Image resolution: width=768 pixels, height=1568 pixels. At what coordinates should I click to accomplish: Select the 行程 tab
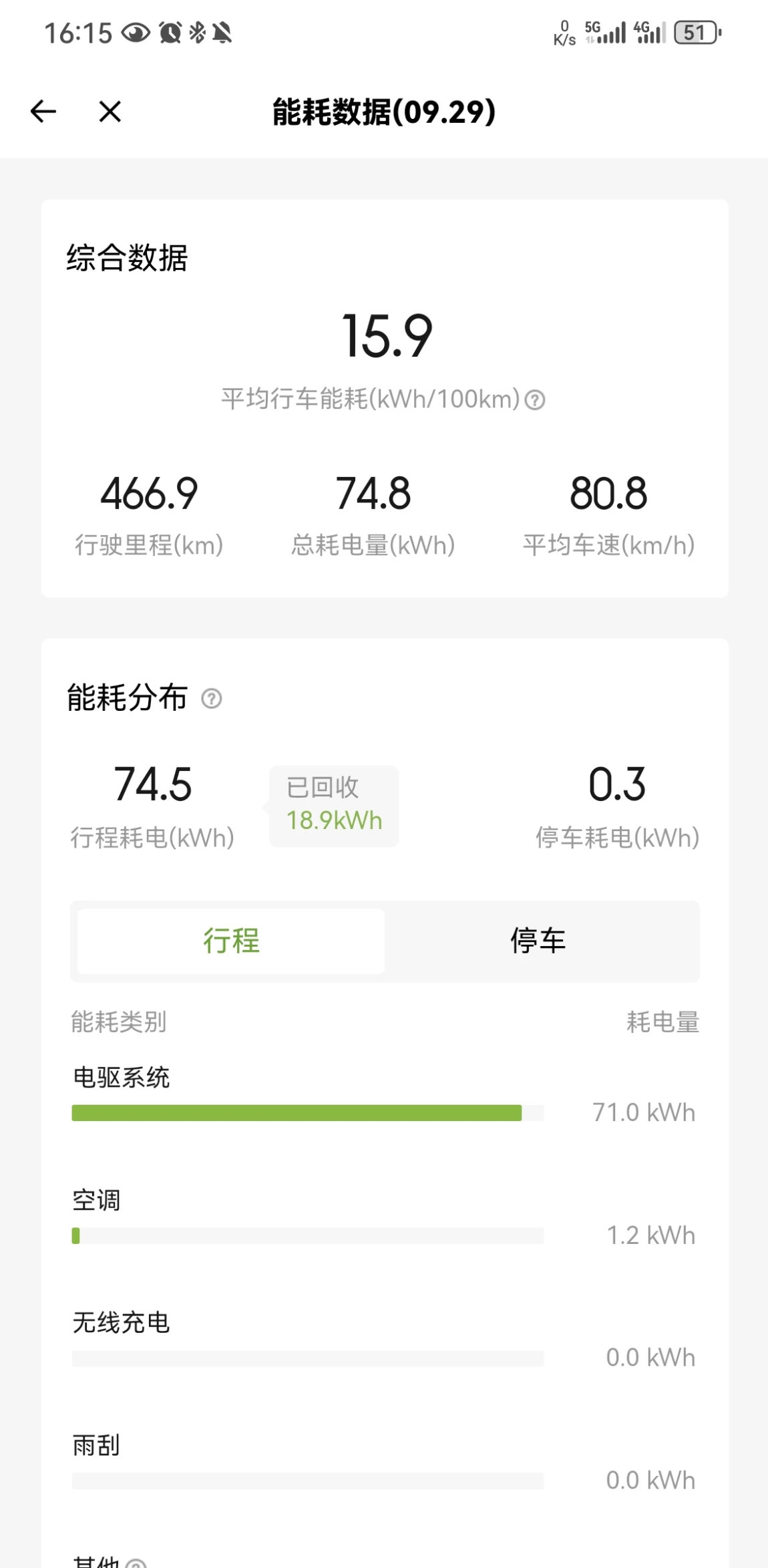click(231, 941)
